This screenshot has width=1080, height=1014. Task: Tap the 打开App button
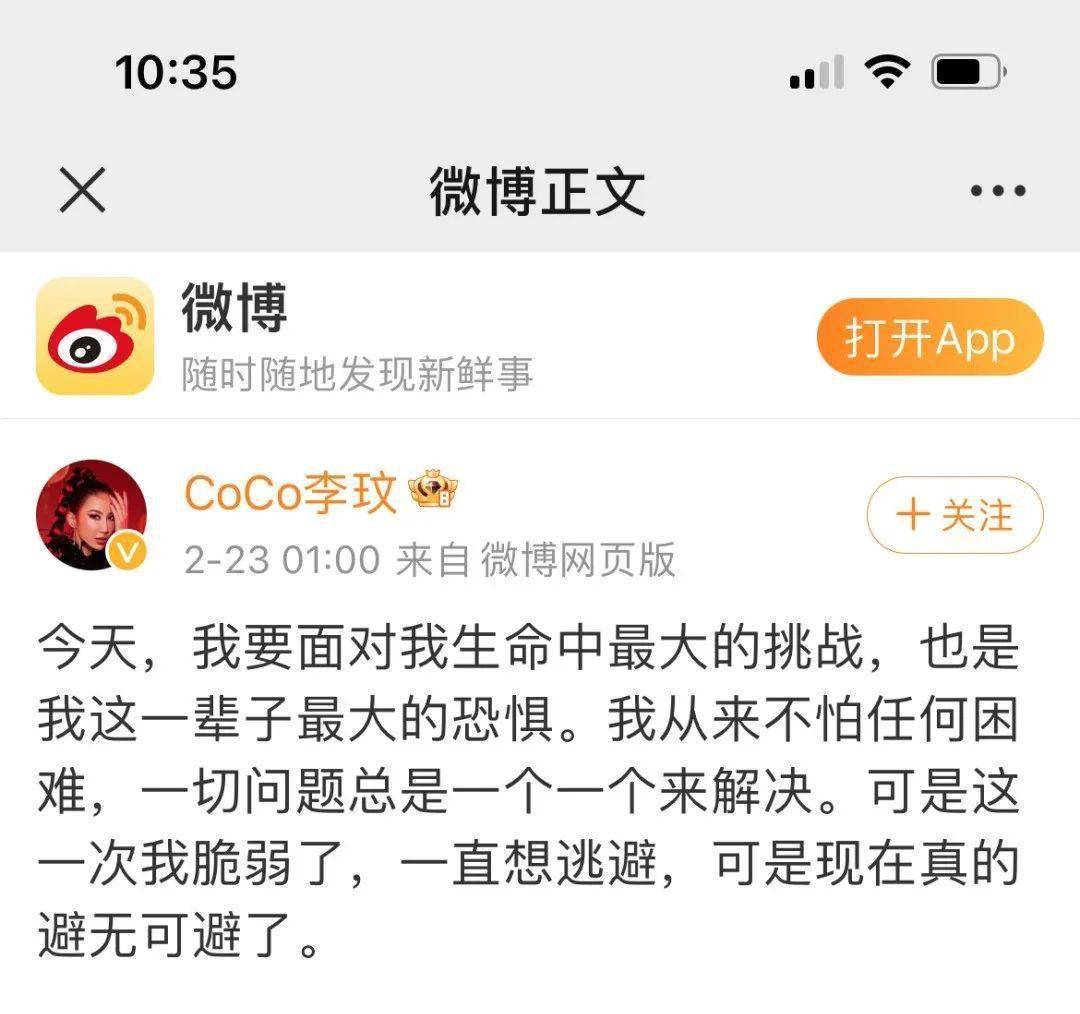pos(929,338)
